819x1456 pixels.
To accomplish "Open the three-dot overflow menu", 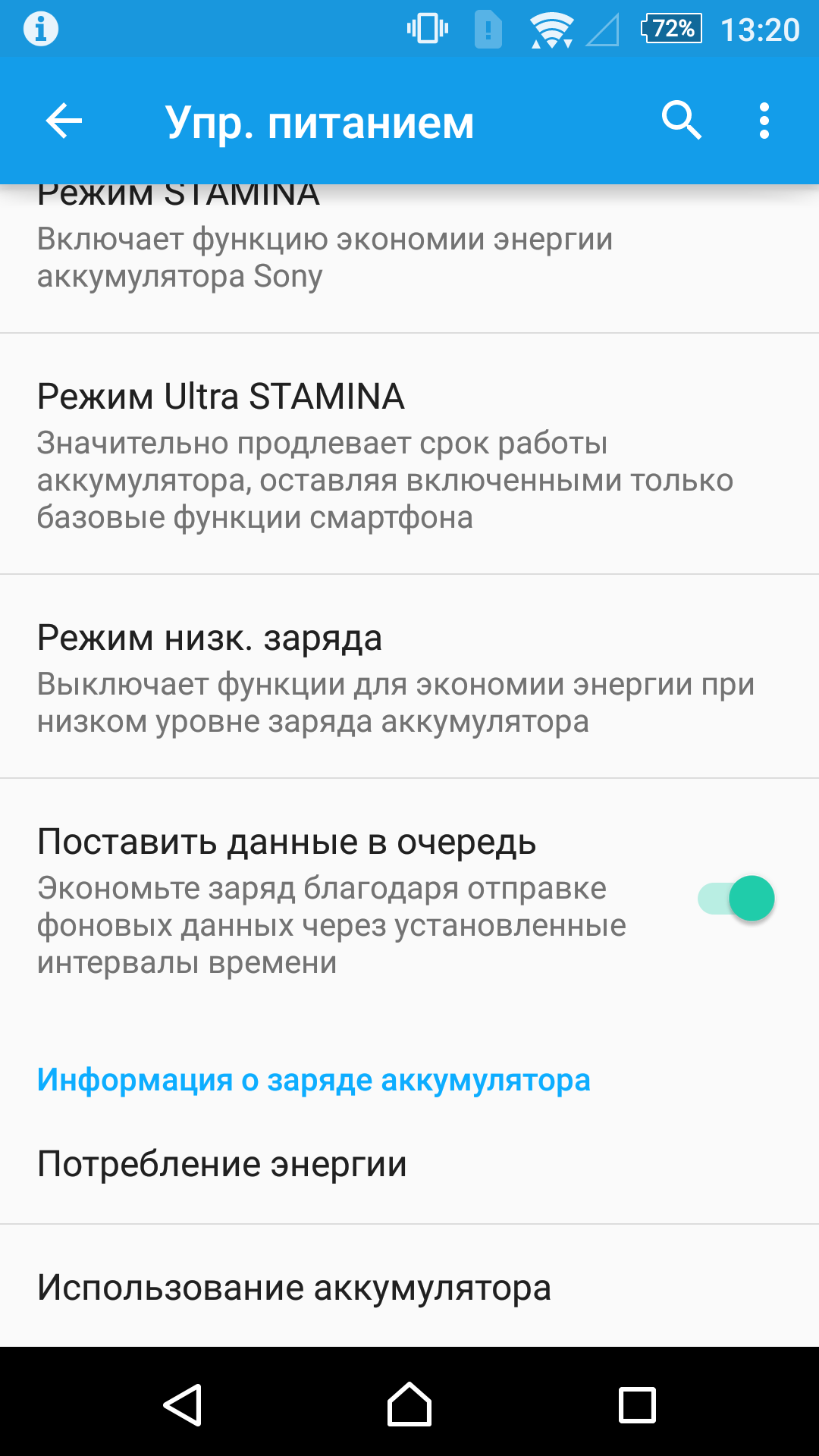I will [764, 121].
